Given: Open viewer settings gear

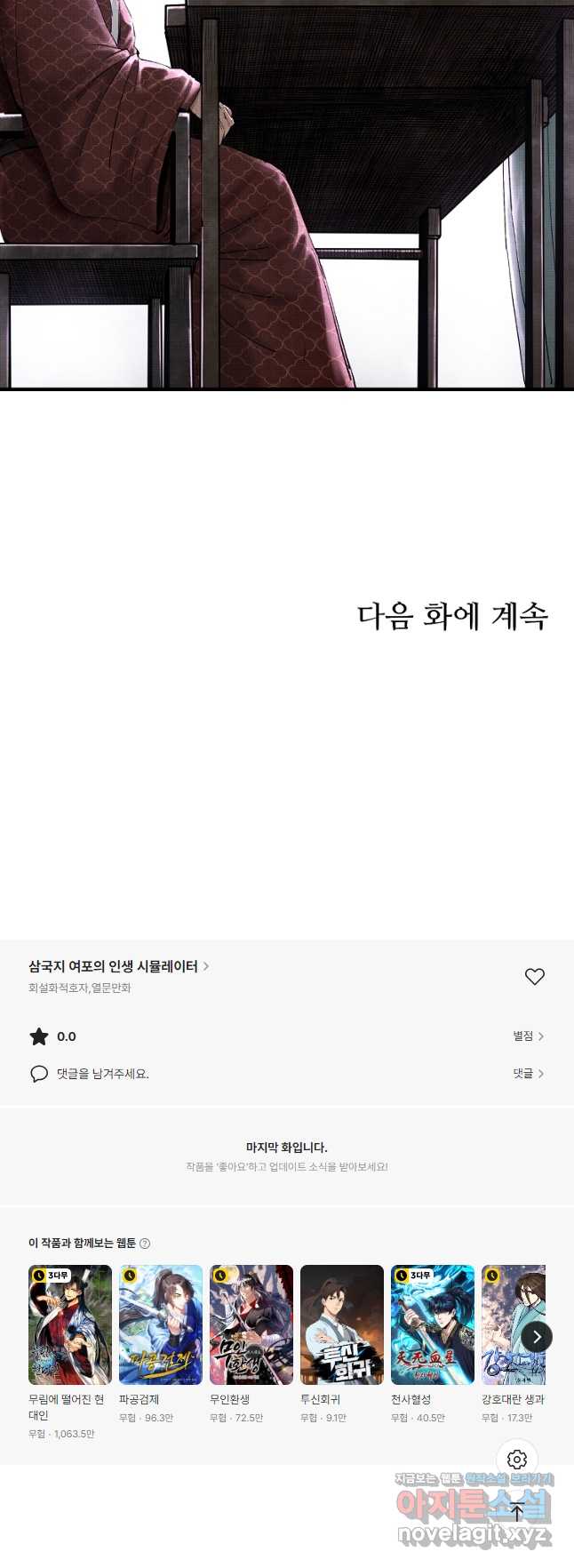Looking at the screenshot, I should [517, 1460].
